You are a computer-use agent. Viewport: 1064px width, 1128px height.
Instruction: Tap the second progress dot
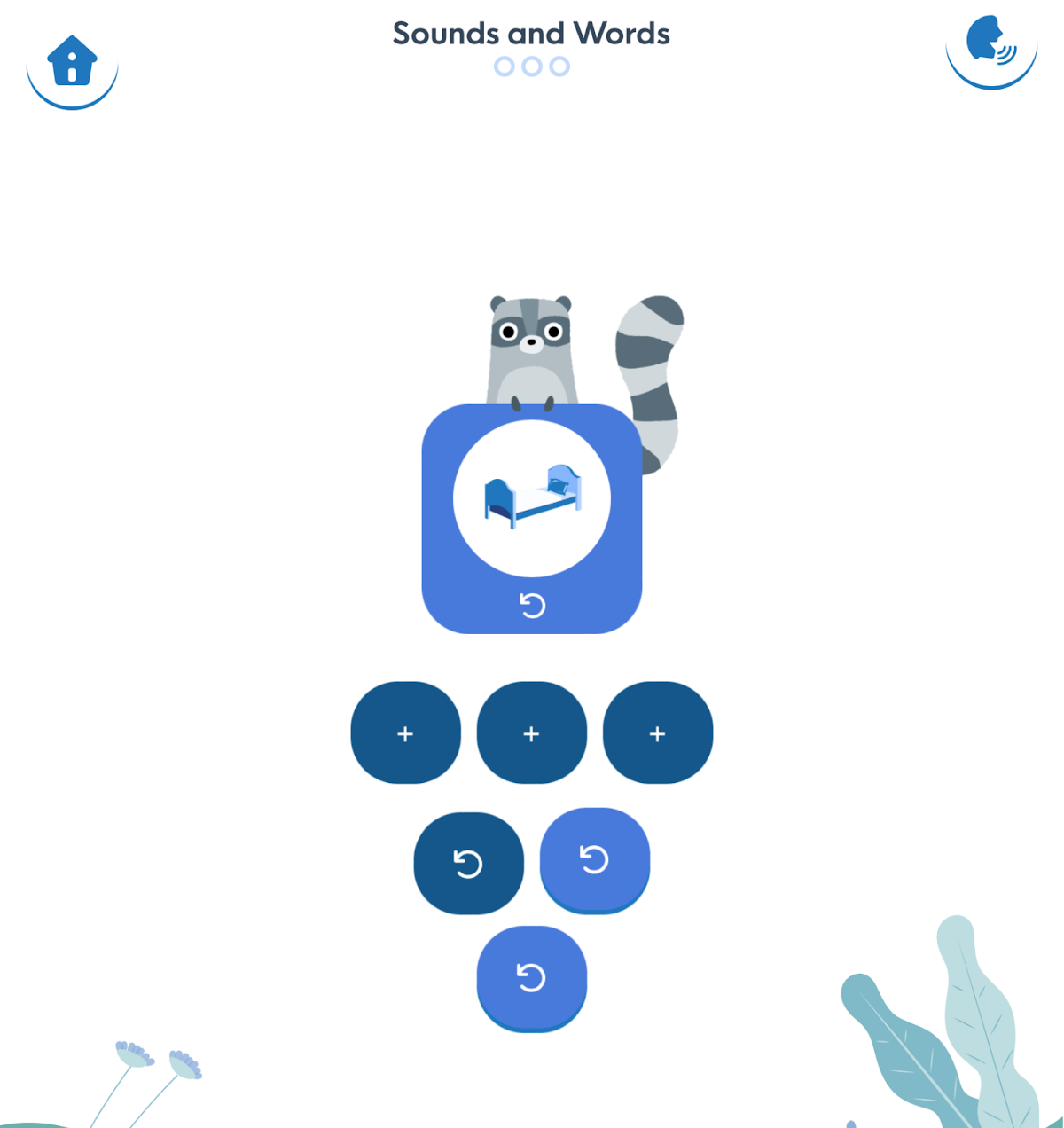point(532,66)
